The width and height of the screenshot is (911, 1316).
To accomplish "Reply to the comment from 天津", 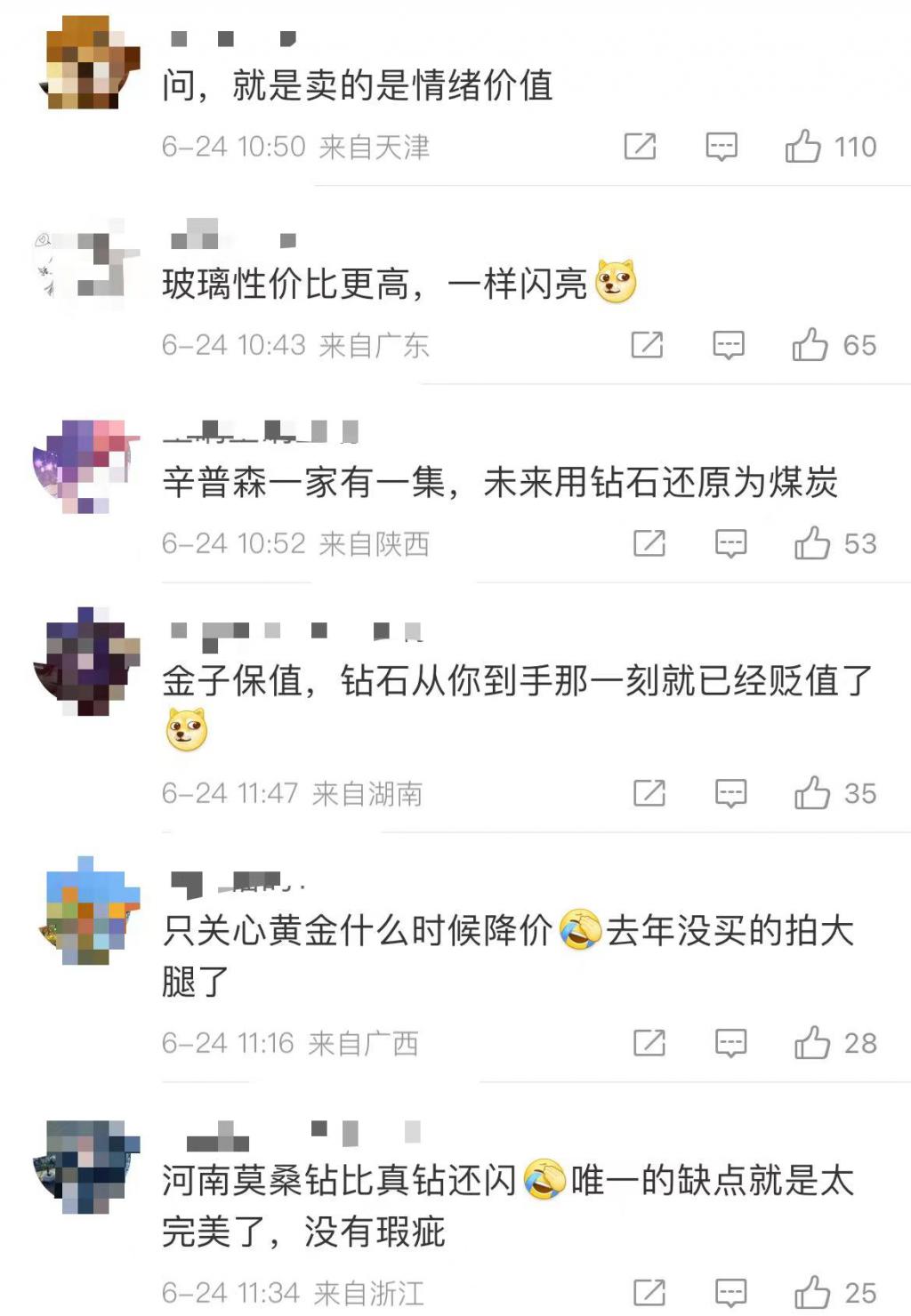I will pos(721,146).
